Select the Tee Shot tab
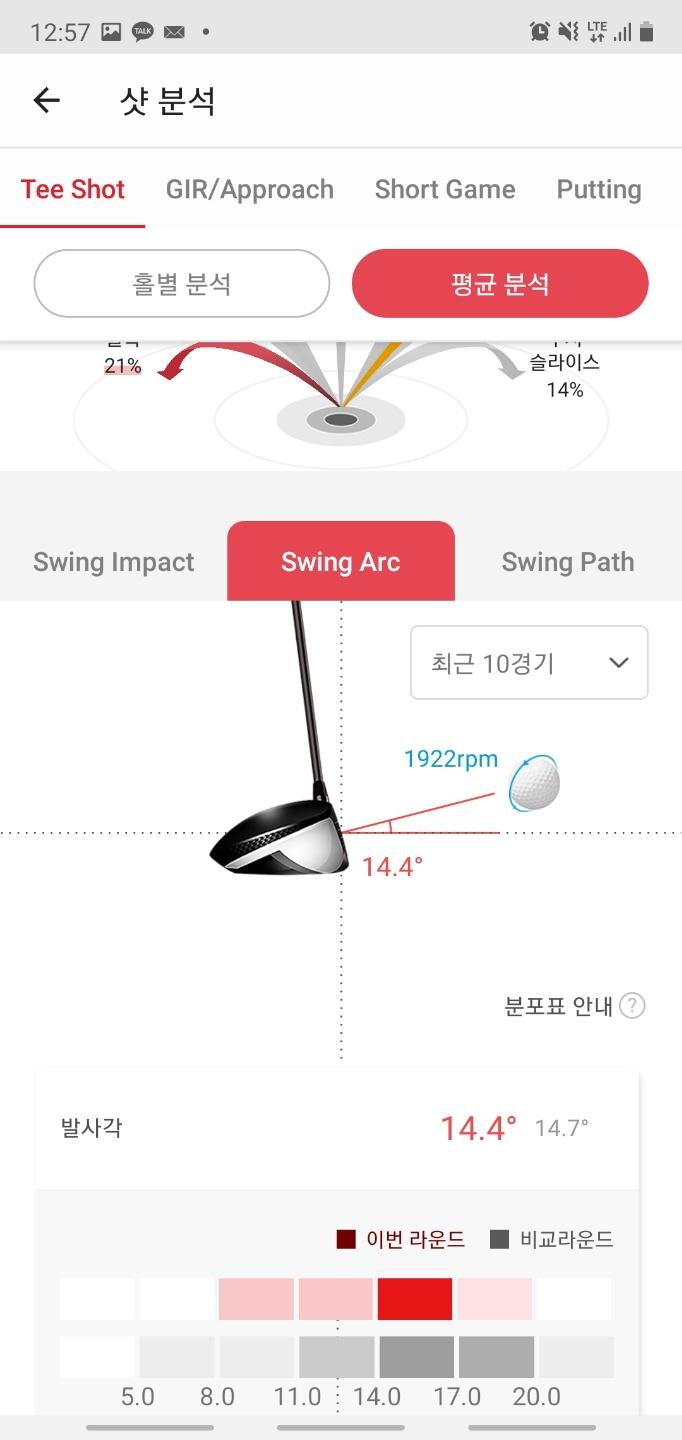 pos(73,189)
